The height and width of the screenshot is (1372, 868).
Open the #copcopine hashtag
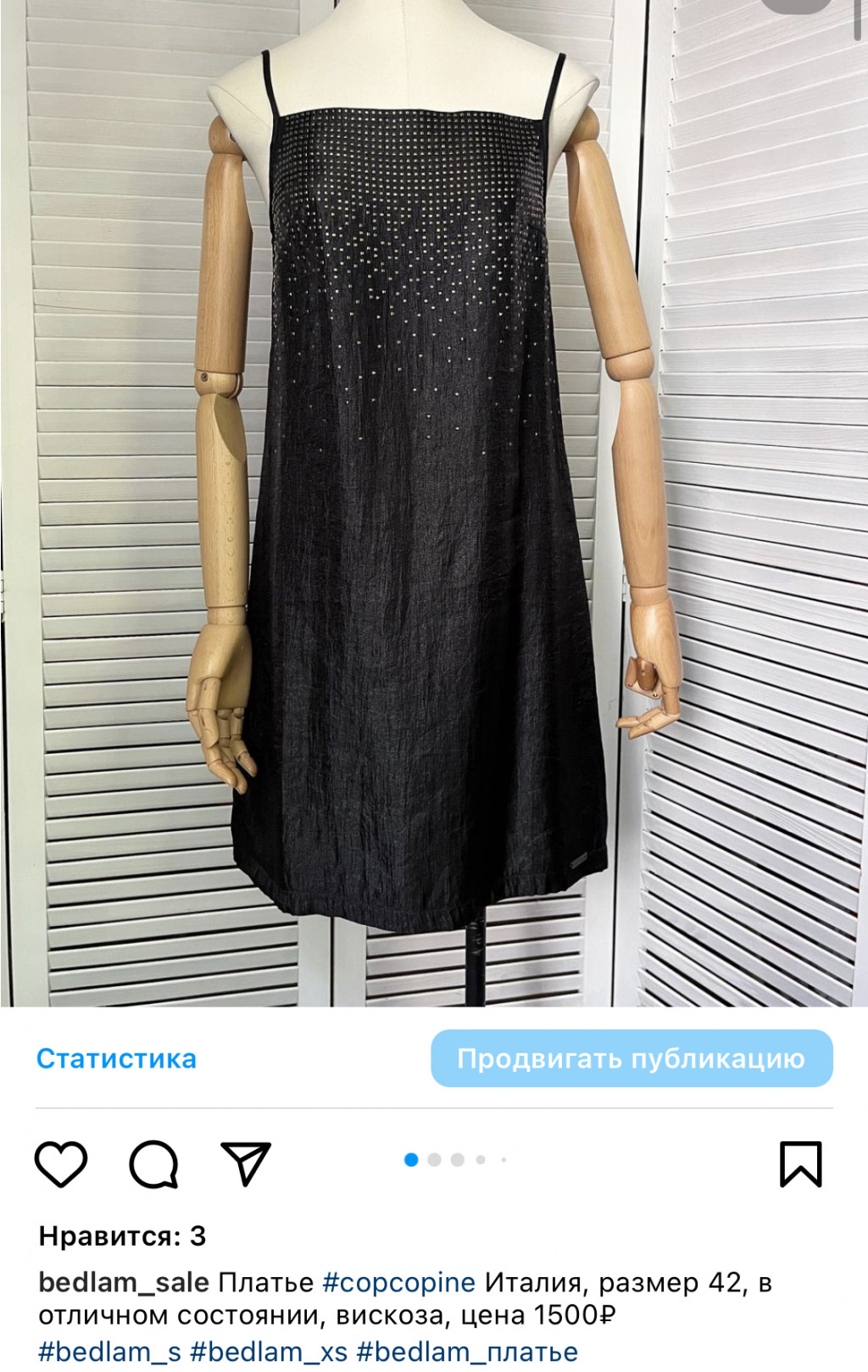click(398, 1282)
